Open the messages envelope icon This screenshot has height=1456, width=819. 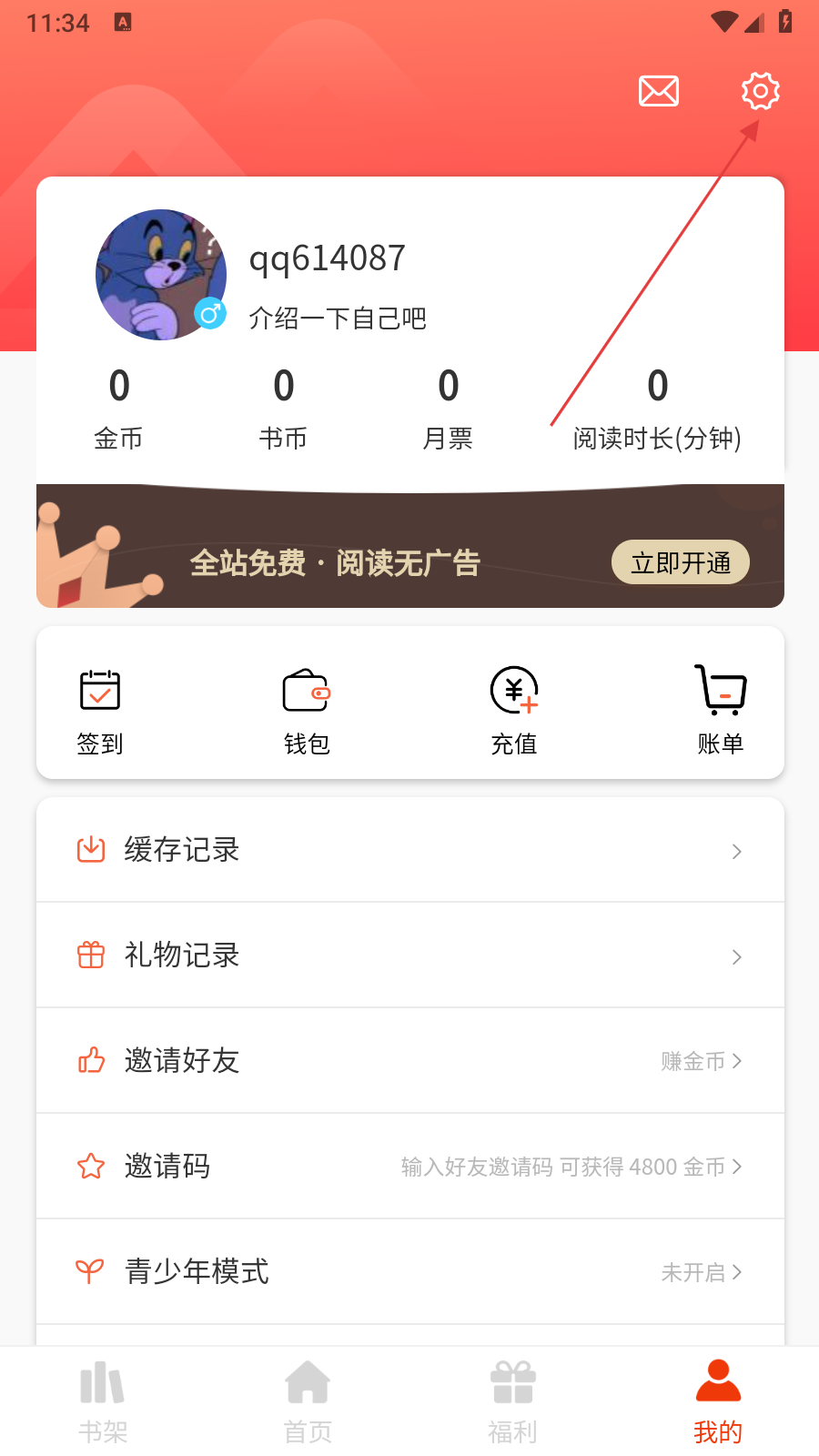659,91
